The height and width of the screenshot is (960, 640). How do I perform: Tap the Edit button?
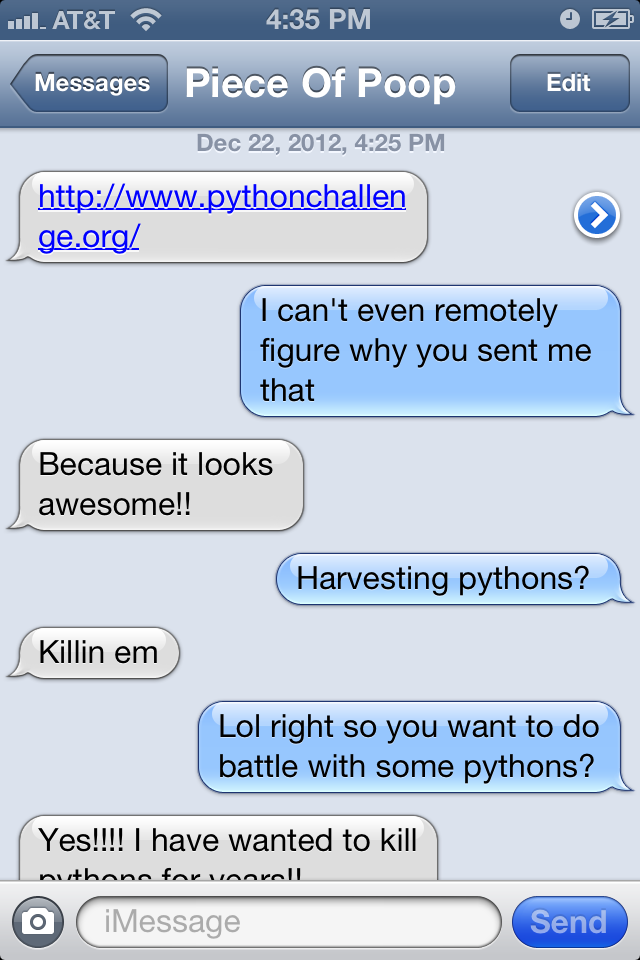(568, 84)
